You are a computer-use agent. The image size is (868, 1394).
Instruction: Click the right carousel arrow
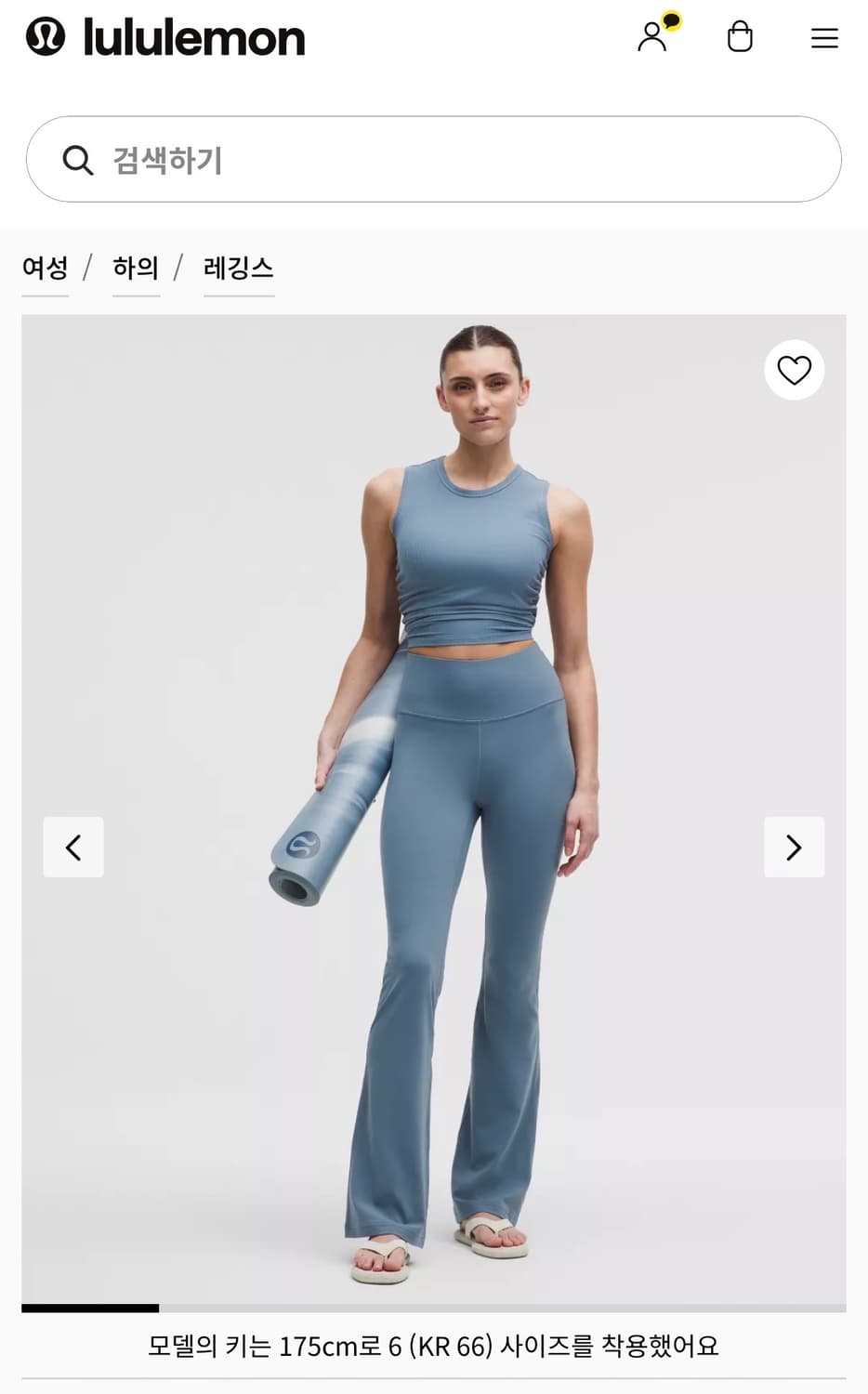(795, 847)
